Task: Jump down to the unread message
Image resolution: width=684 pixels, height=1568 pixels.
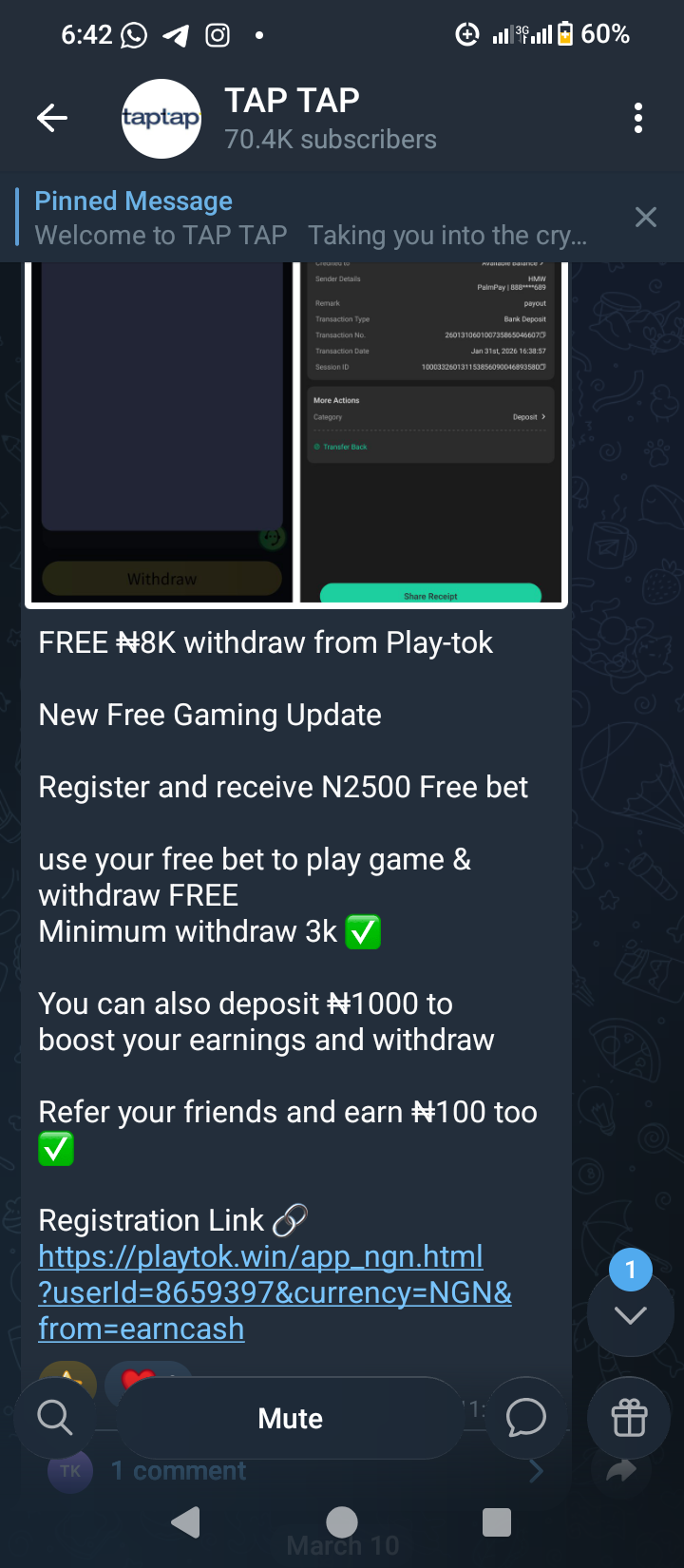Action: click(630, 1312)
